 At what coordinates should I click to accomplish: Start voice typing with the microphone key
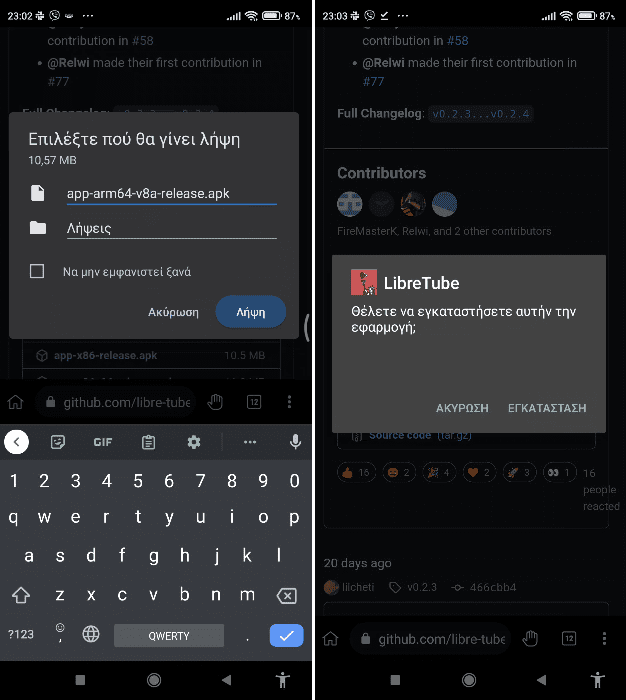coord(295,442)
